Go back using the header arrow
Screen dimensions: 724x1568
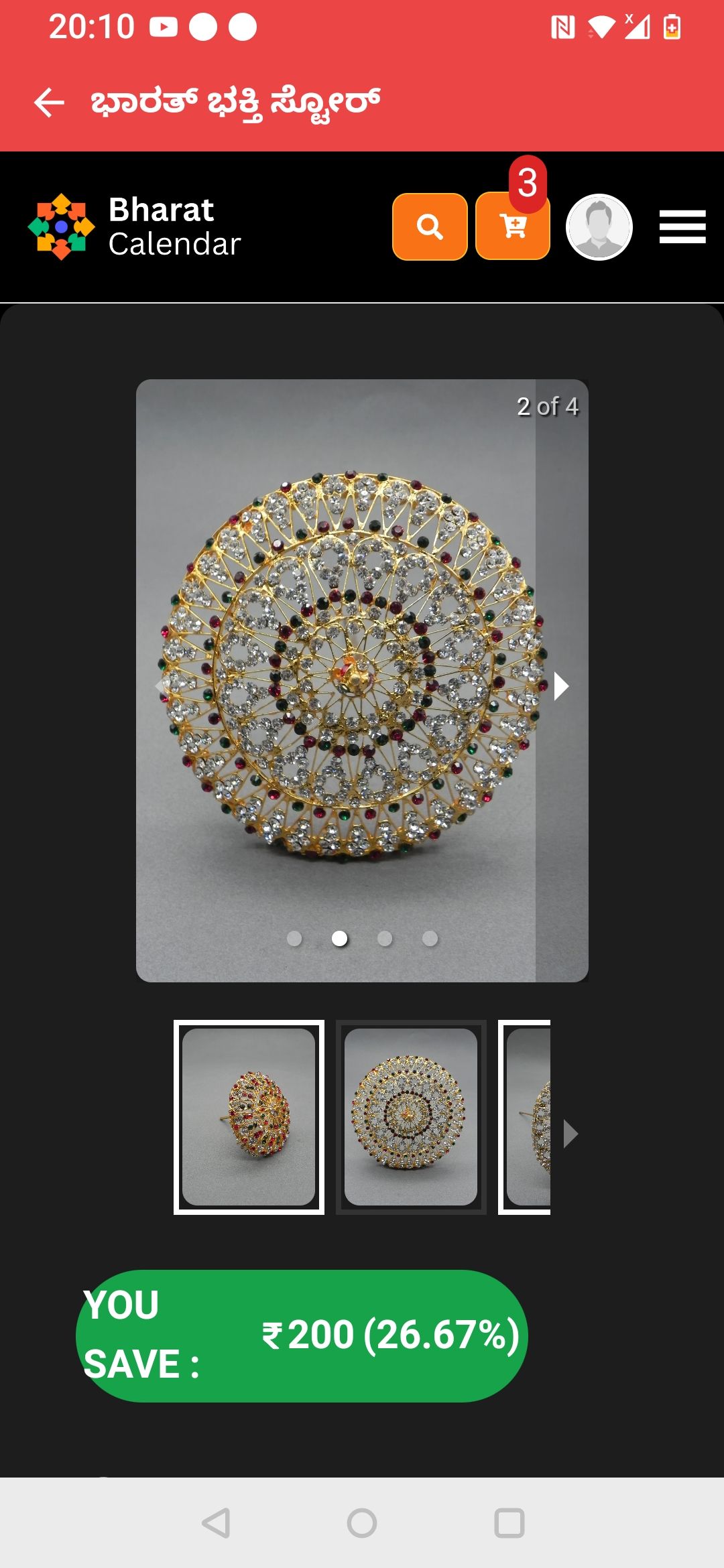(x=49, y=103)
